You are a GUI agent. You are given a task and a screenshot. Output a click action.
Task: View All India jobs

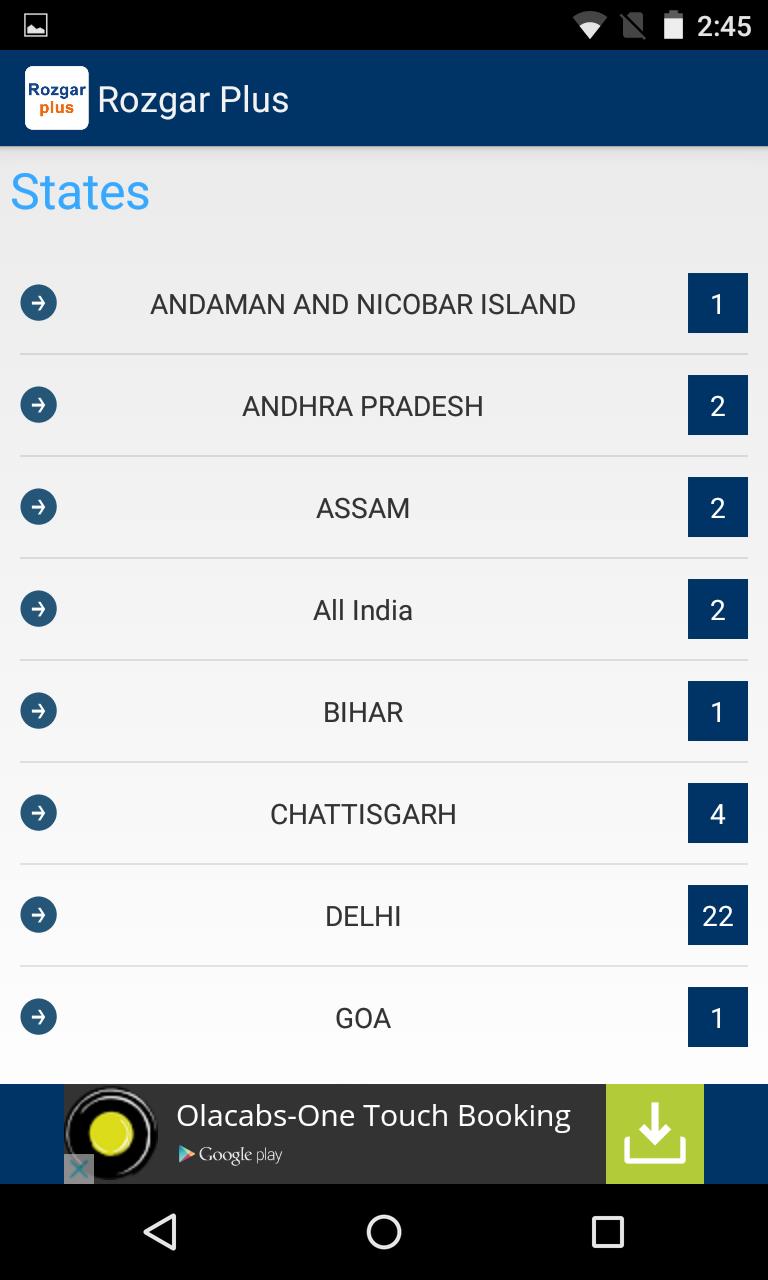362,610
